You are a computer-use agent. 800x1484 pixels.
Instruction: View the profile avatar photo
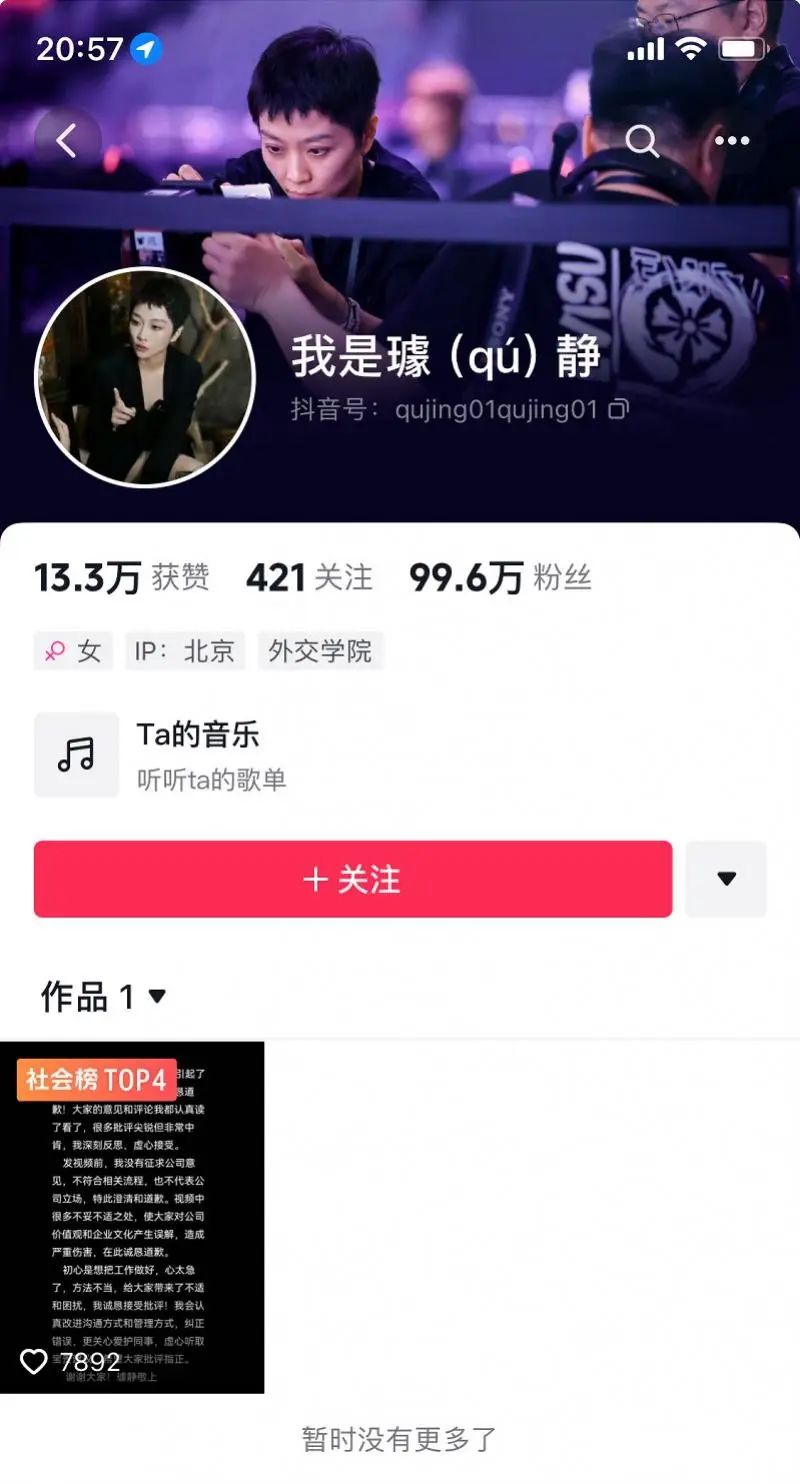tap(145, 377)
